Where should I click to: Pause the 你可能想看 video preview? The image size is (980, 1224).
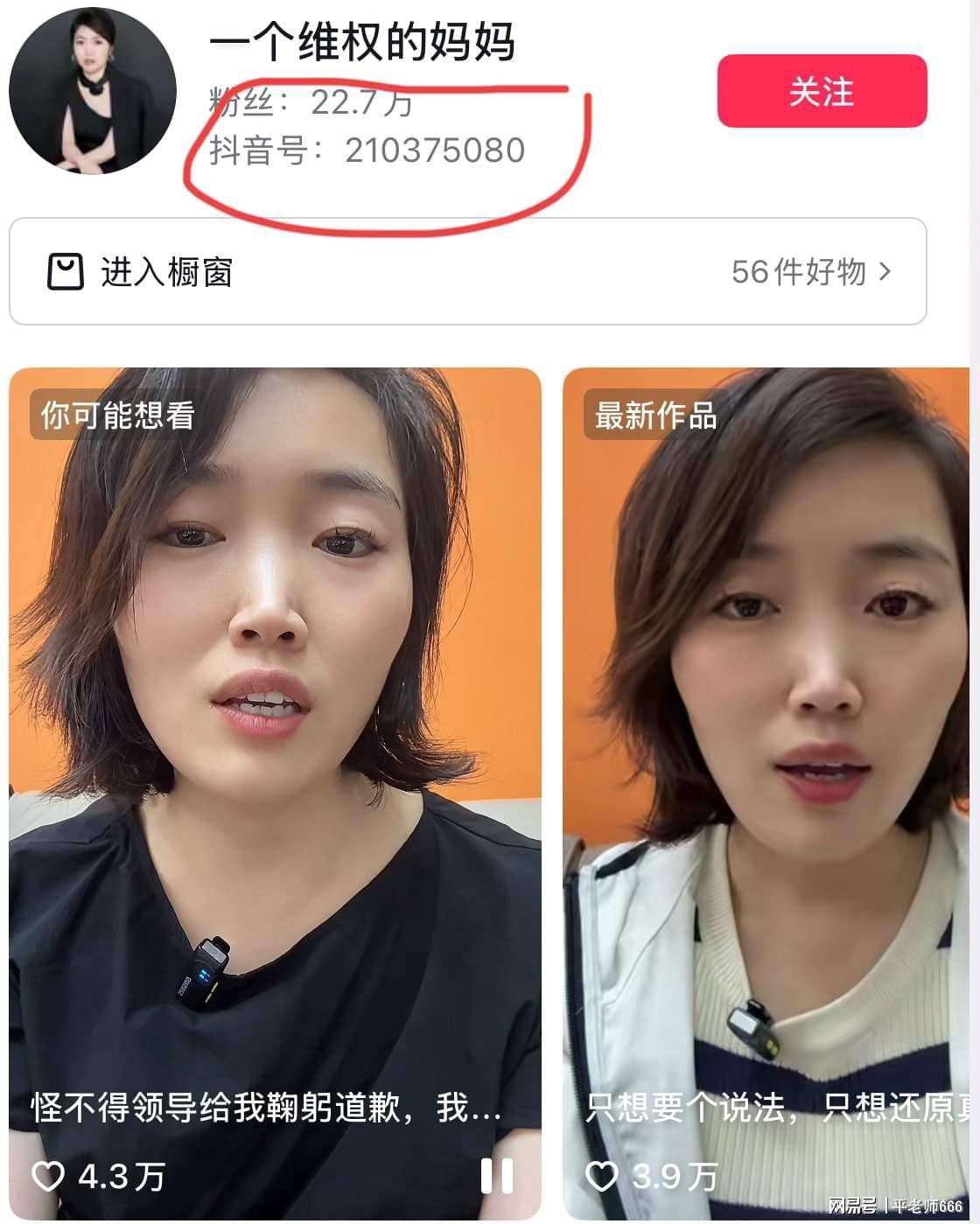coord(497,1176)
